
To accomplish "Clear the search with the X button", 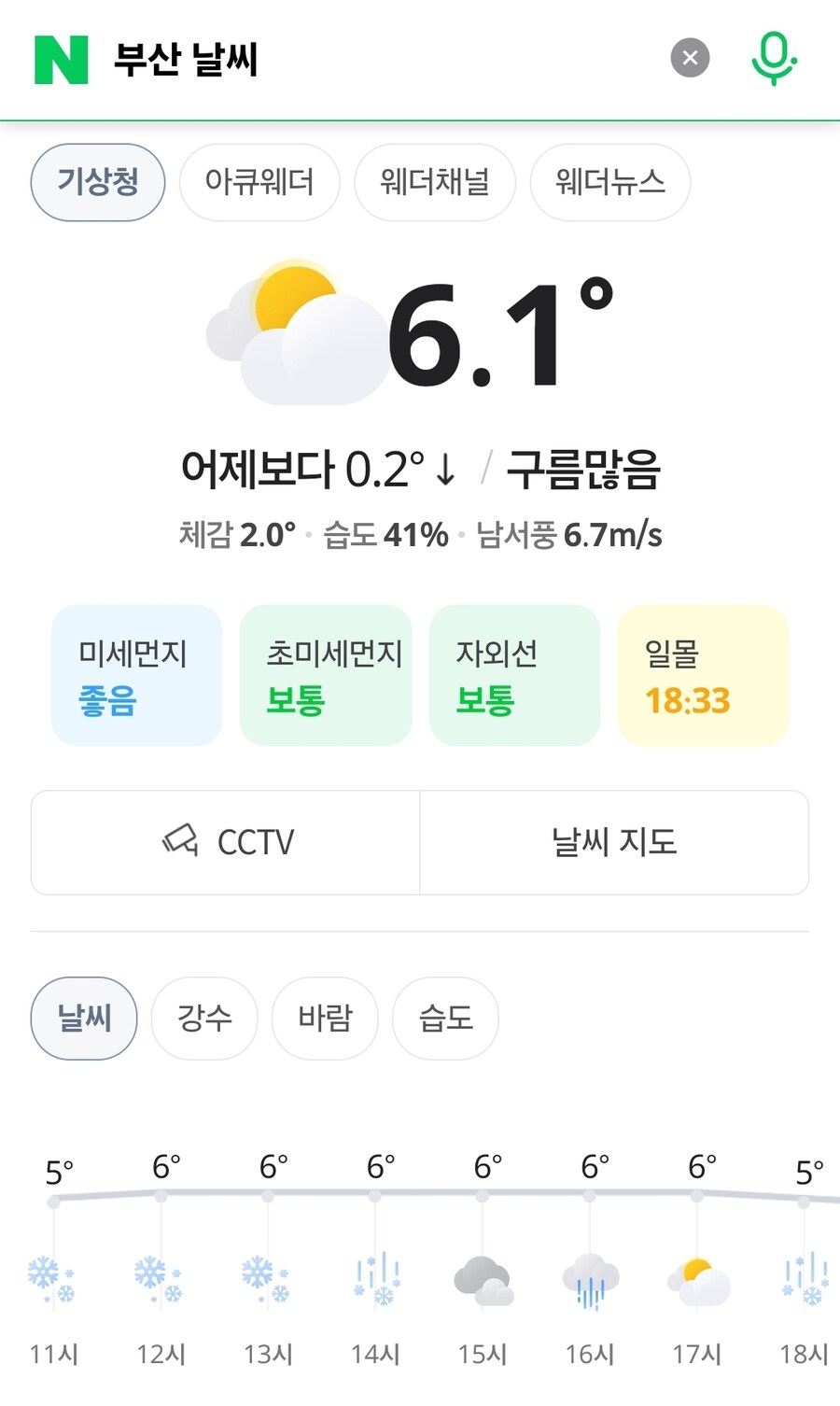I will (690, 57).
